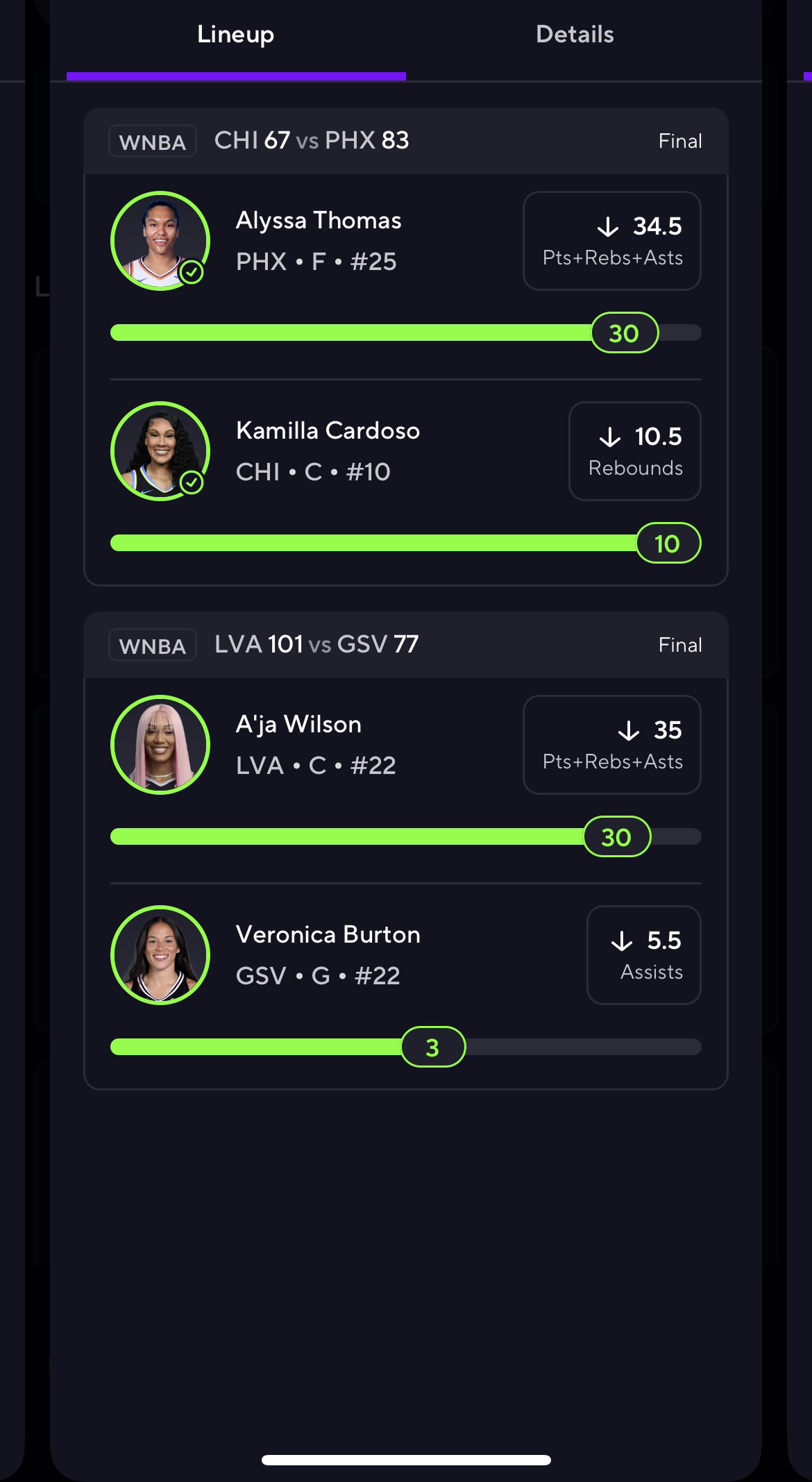This screenshot has width=812, height=1482.
Task: Open Kamilla Cardoso player entry
Action: [328, 451]
